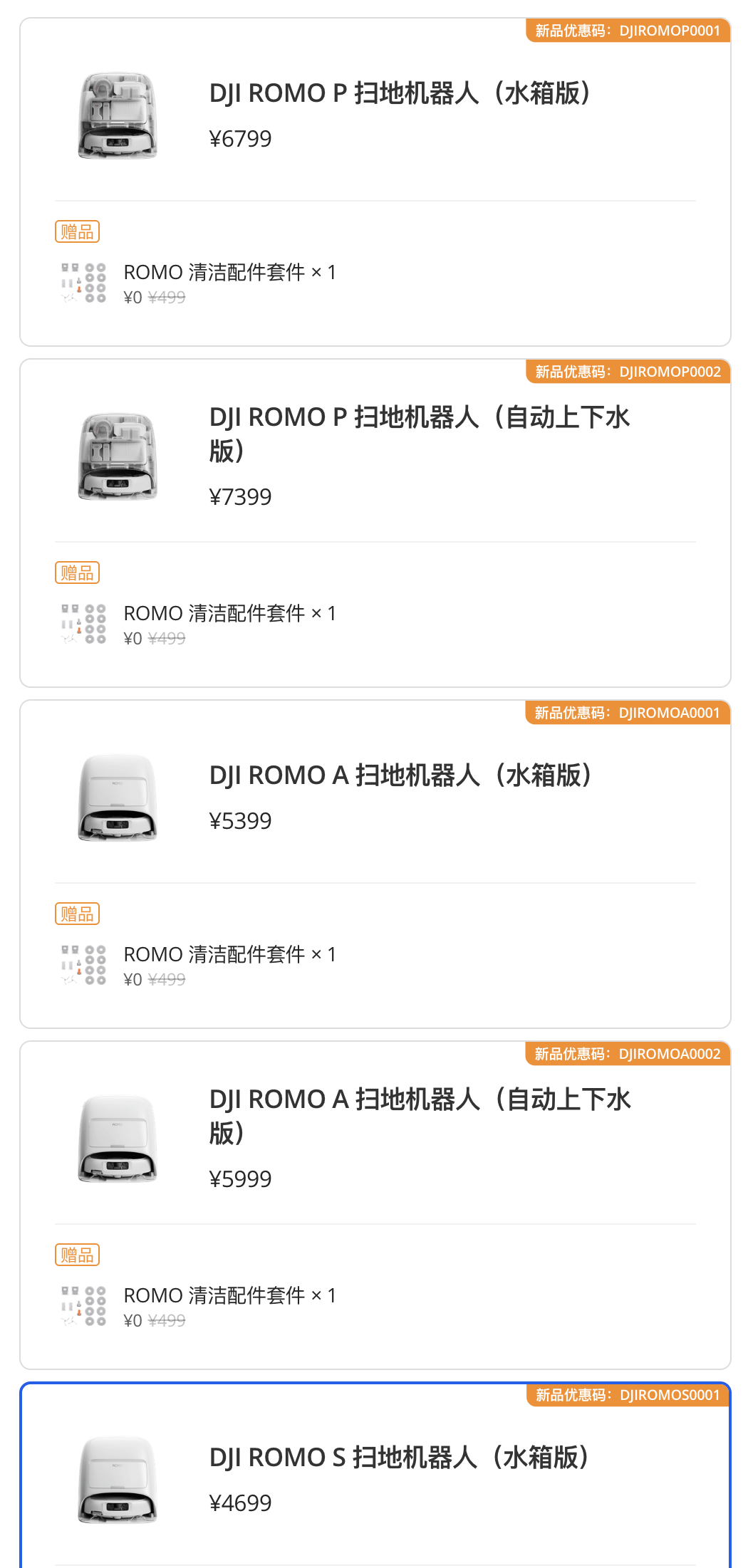The height and width of the screenshot is (1568, 748).
Task: Pick DJI ROMO A 水箱版 at ¥5399
Action: click(x=375, y=864)
